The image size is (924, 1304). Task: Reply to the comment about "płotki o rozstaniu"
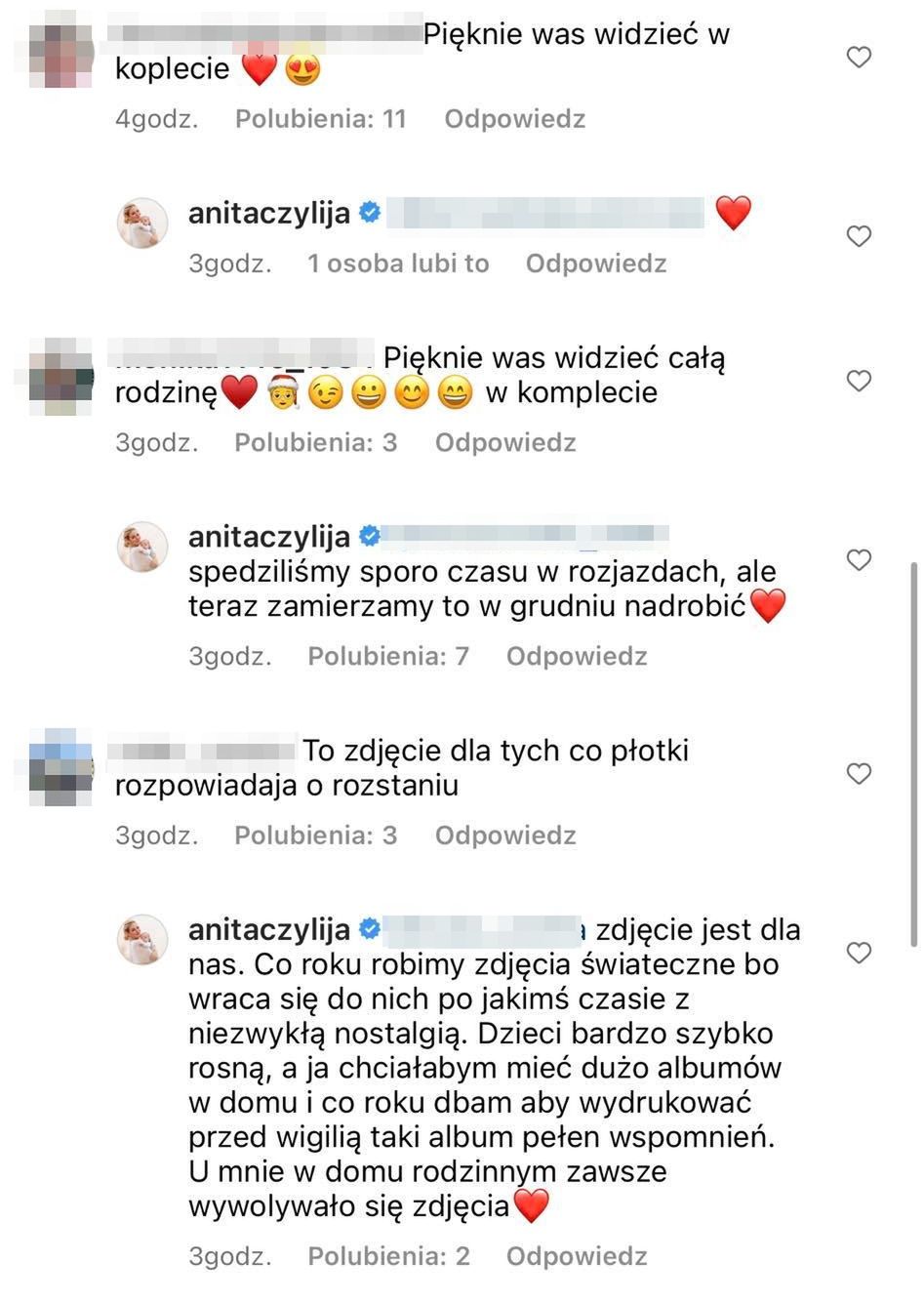(504, 835)
